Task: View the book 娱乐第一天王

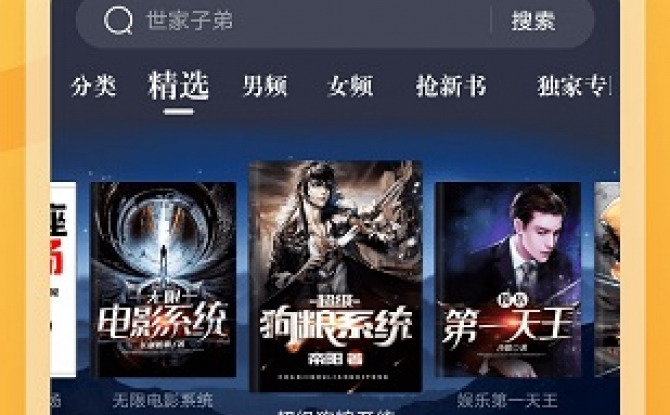Action: tap(508, 280)
